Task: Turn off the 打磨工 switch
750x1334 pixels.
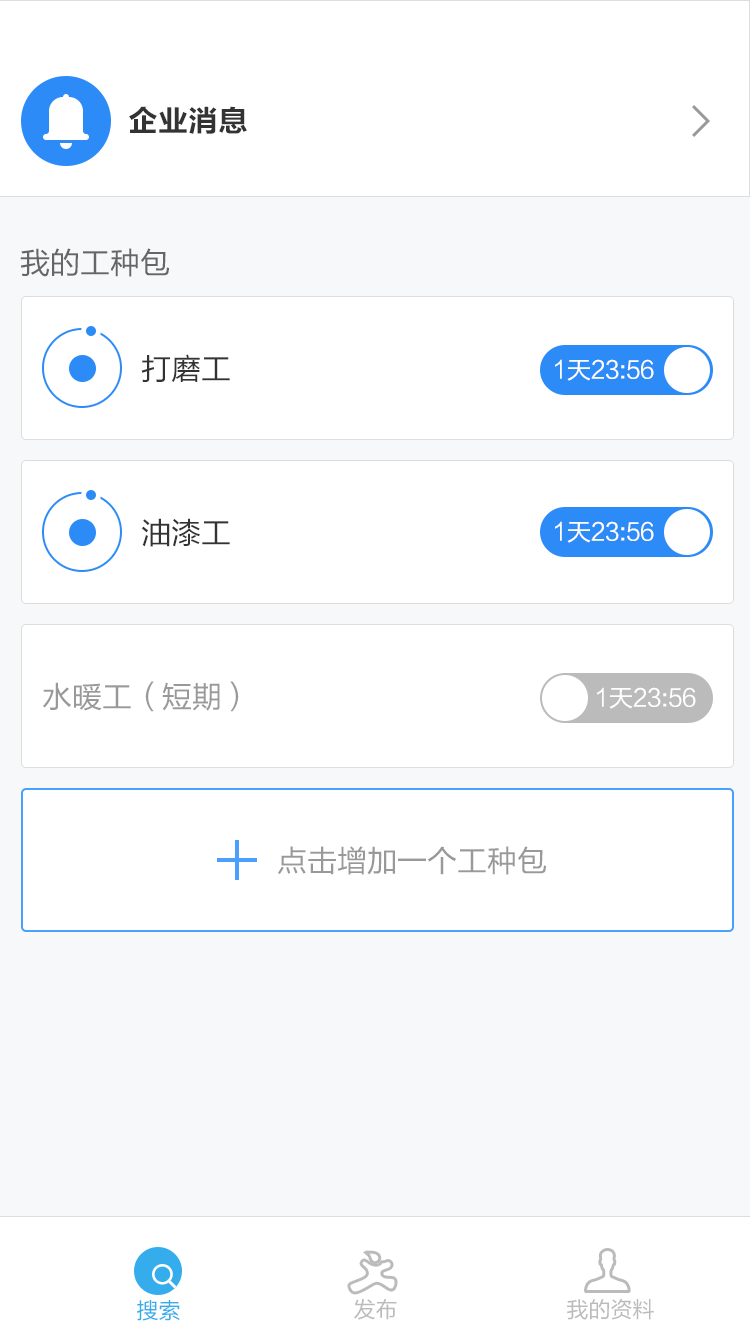Action: coord(626,370)
